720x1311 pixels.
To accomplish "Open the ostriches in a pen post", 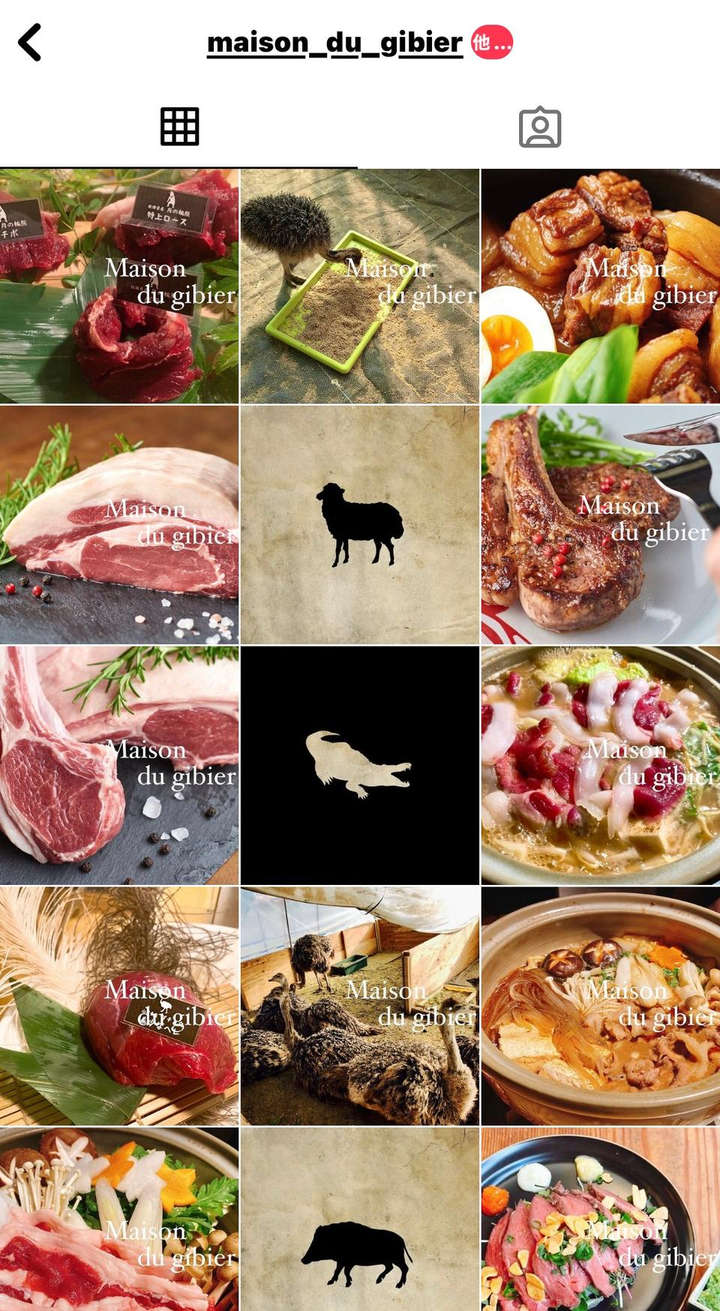I will 360,1005.
